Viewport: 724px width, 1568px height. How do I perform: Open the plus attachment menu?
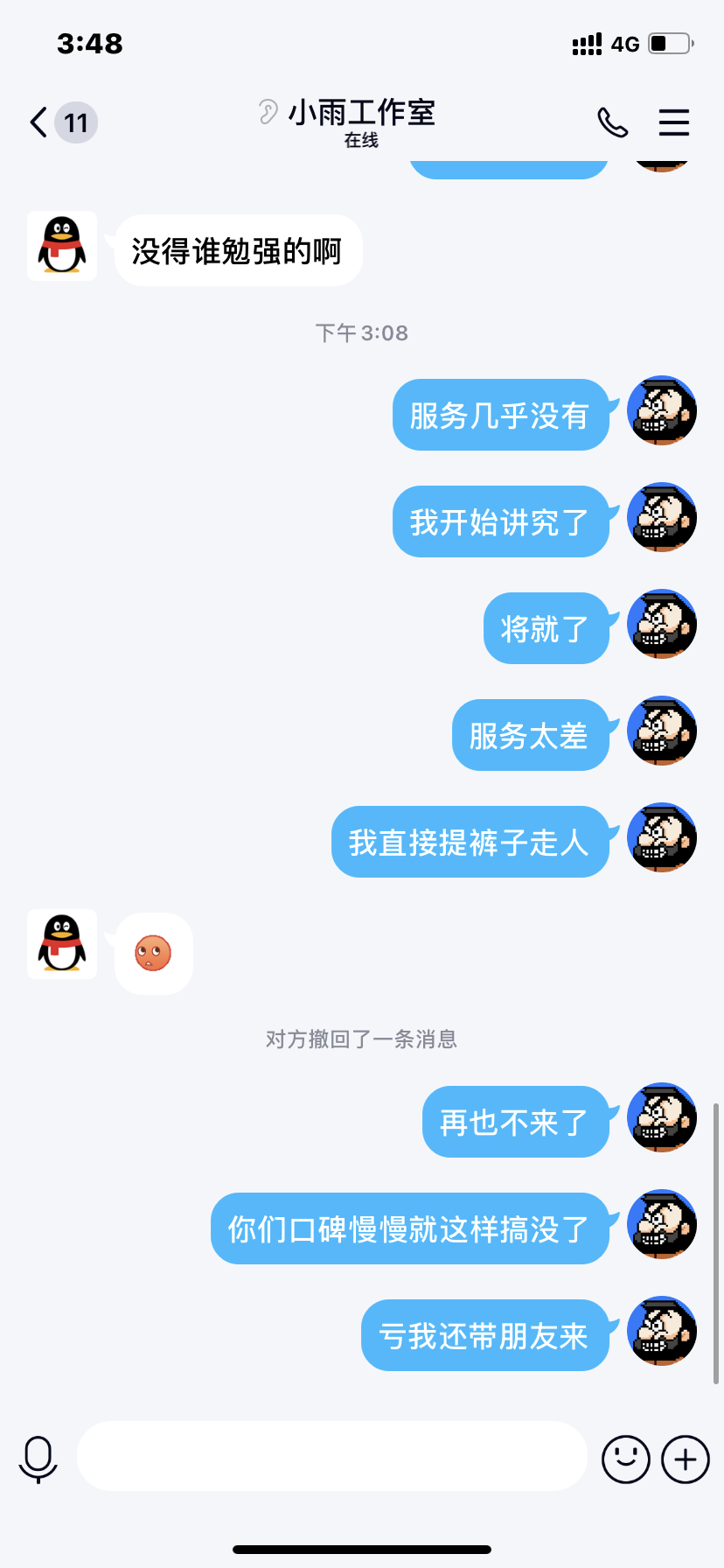686,1459
